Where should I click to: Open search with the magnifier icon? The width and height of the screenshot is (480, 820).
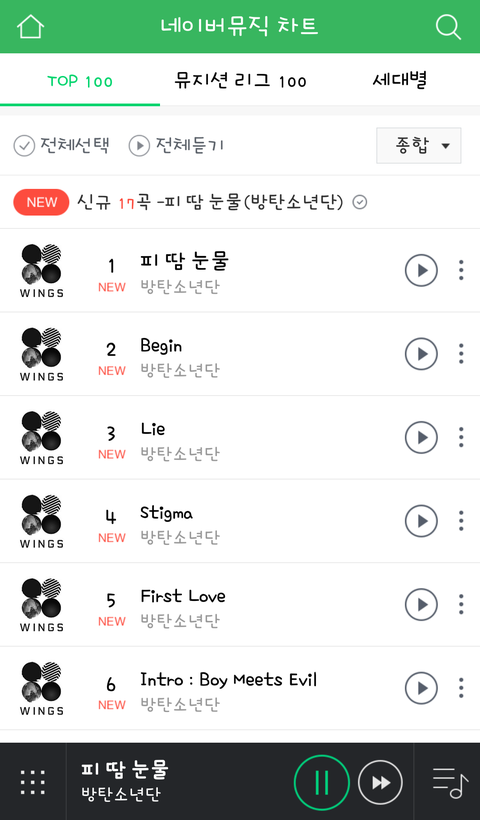448,26
